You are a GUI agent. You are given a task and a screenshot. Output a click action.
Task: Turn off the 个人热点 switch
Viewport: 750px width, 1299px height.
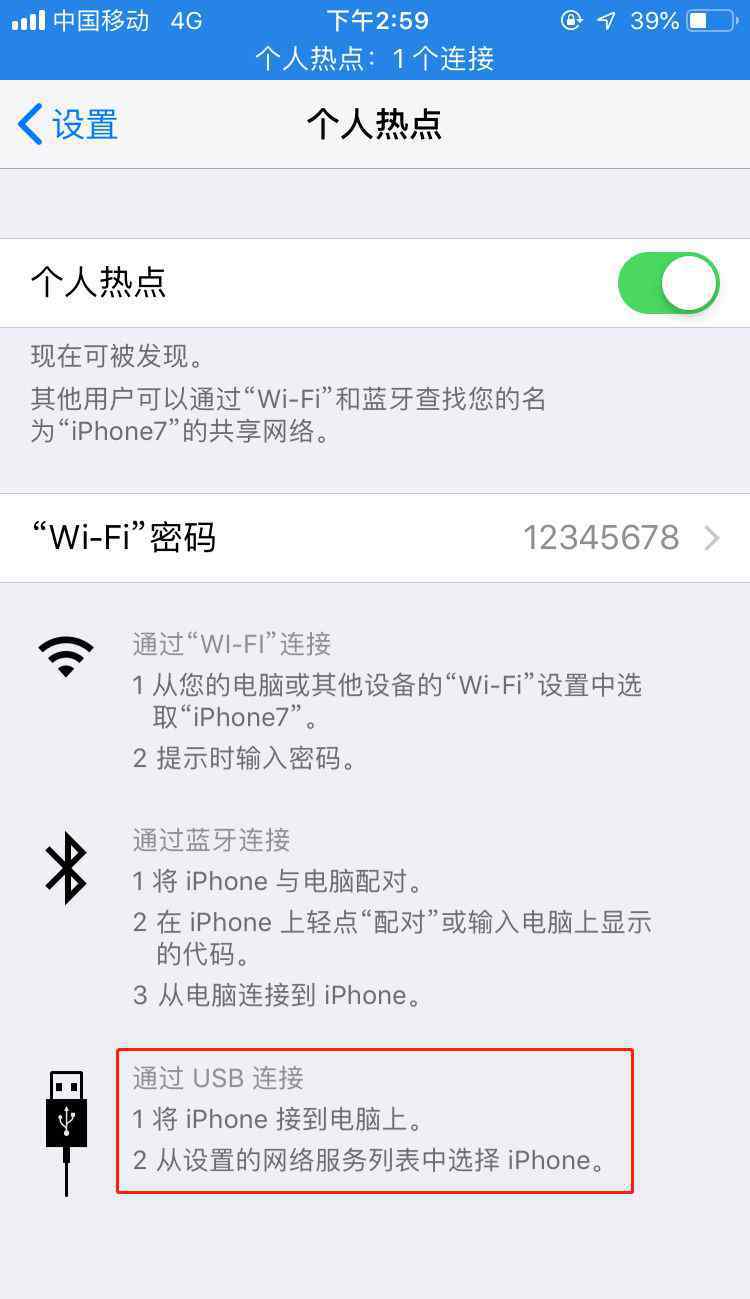(669, 283)
